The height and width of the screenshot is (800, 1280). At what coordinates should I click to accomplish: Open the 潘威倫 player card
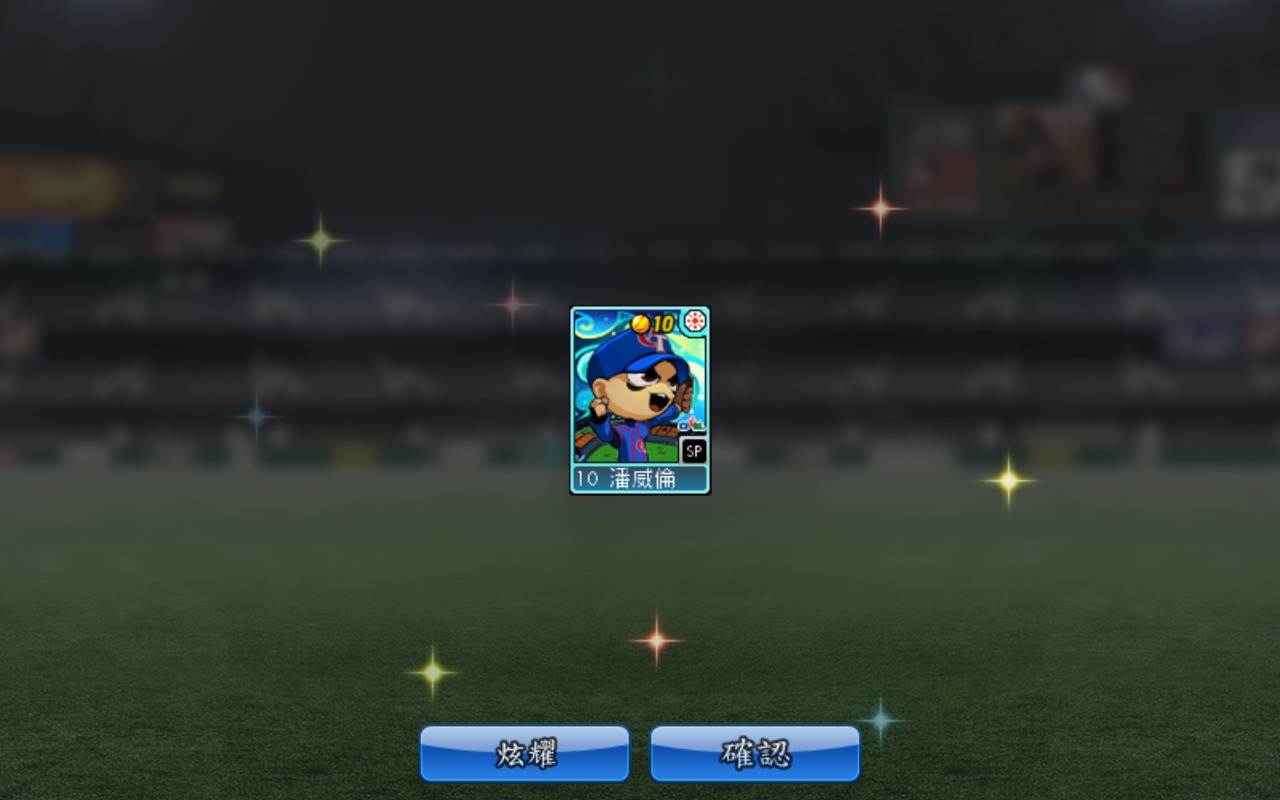tap(640, 400)
